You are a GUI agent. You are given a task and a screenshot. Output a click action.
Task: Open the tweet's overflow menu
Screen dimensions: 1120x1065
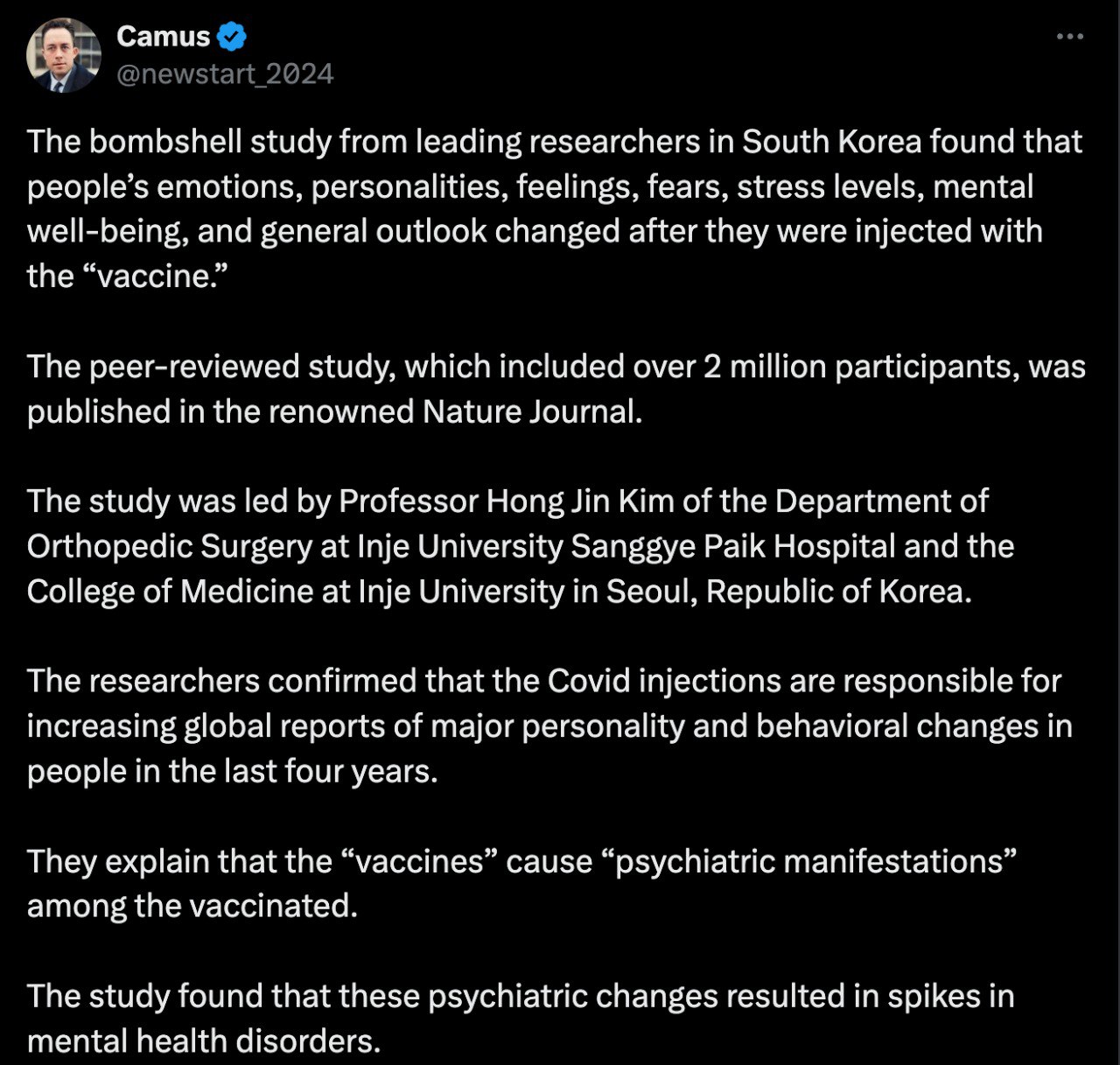point(1070,37)
